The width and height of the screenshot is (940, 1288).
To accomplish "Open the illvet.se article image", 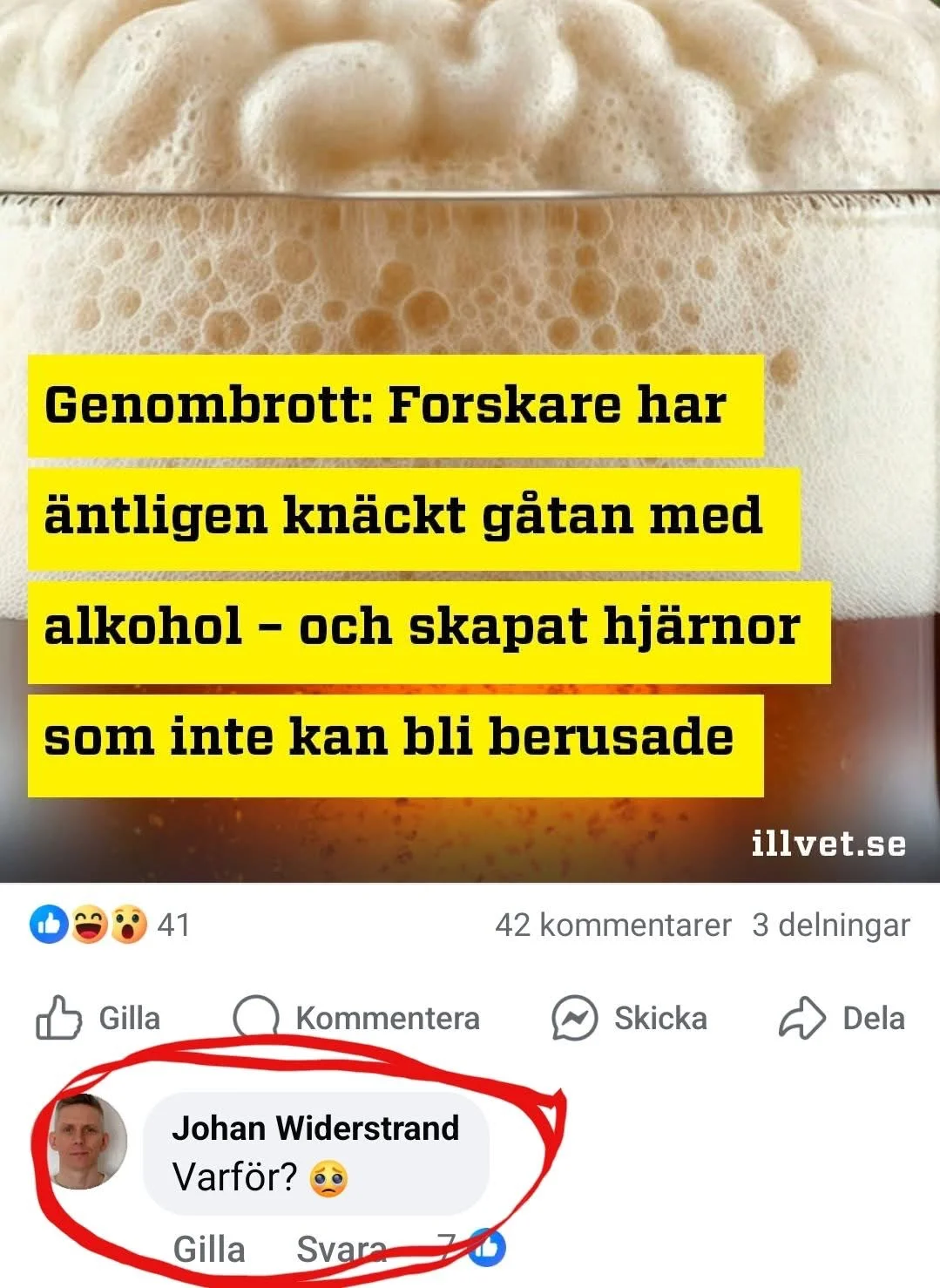I will point(470,436).
